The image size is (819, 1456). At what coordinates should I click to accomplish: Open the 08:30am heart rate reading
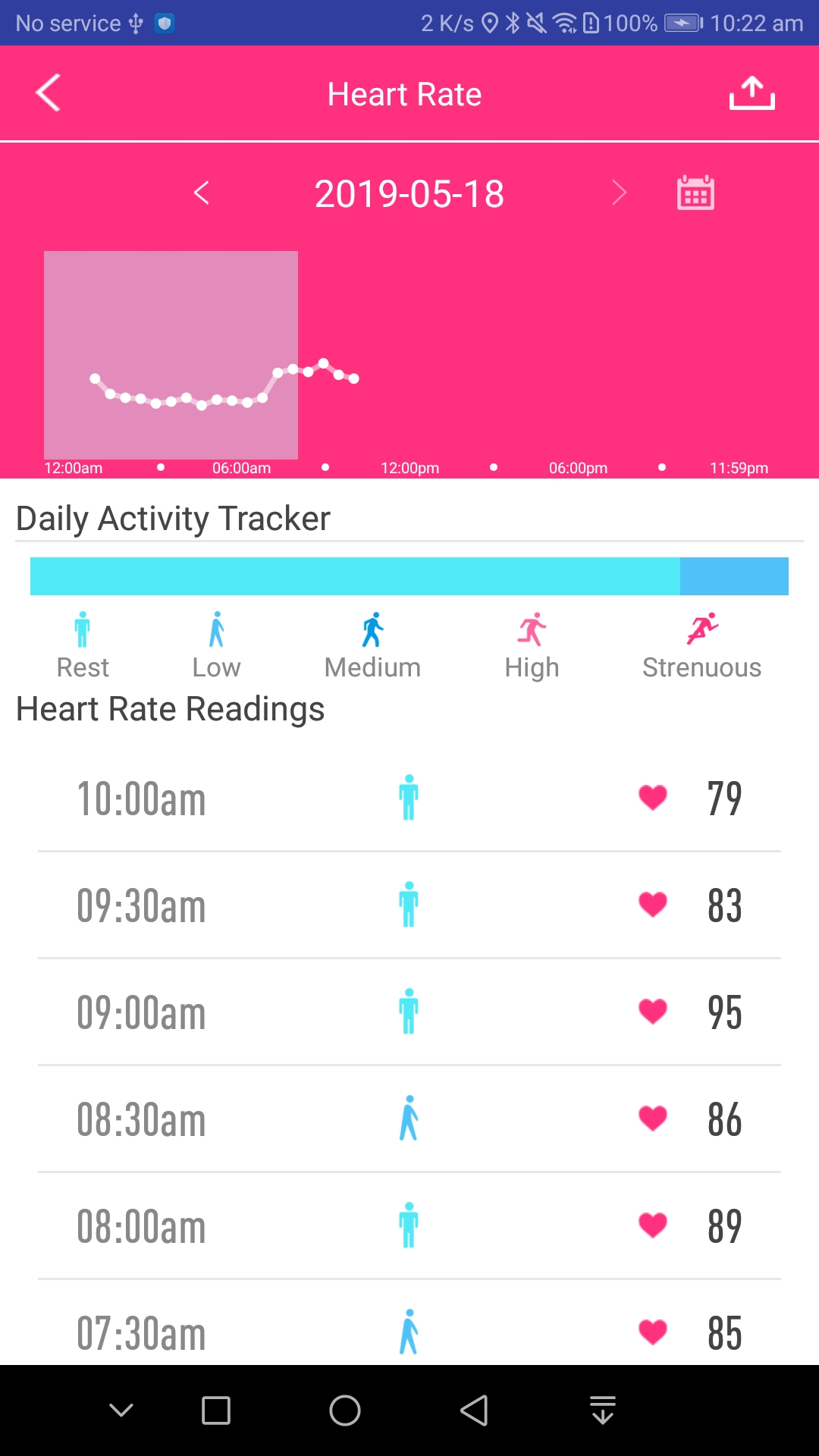(409, 1119)
